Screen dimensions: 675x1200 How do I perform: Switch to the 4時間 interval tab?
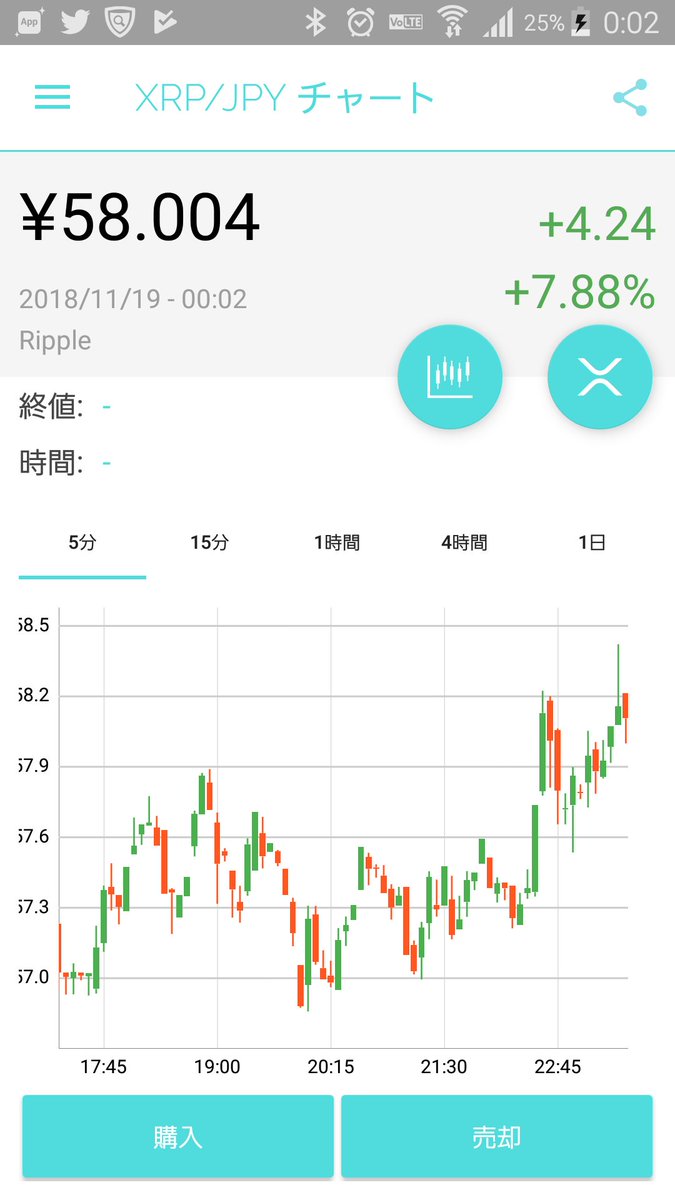click(x=464, y=543)
